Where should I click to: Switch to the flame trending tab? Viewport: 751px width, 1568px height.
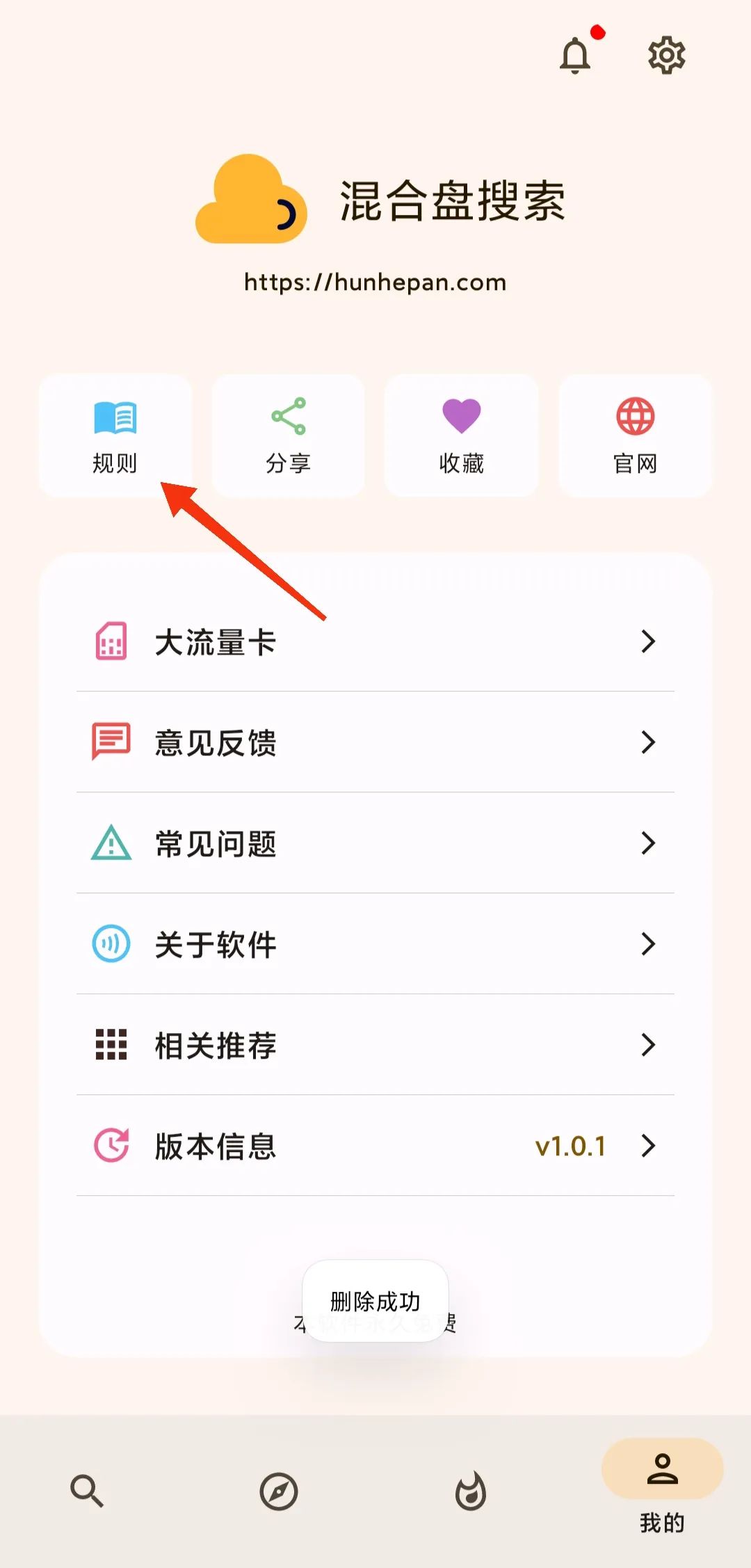tap(471, 1491)
